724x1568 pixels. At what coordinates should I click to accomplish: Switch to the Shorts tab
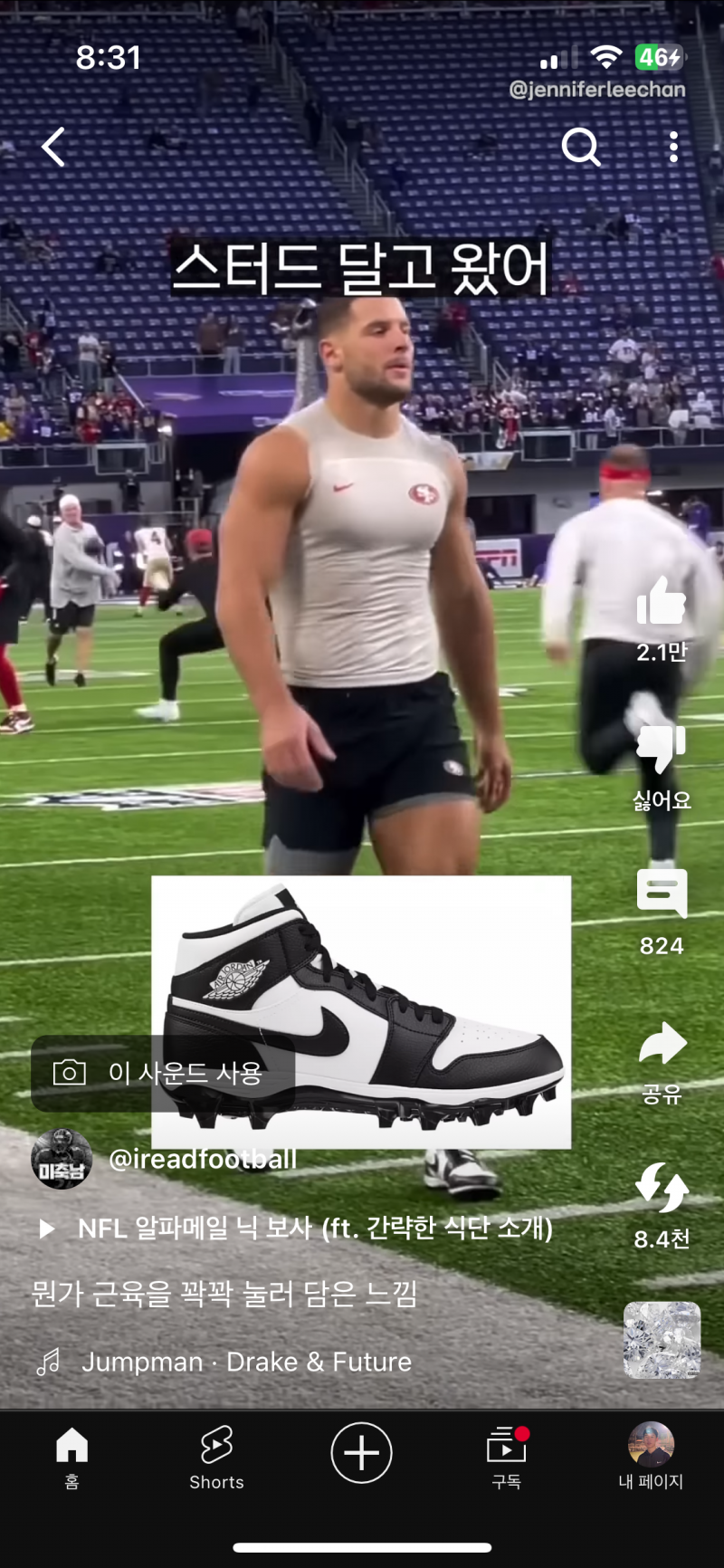pos(217,1455)
